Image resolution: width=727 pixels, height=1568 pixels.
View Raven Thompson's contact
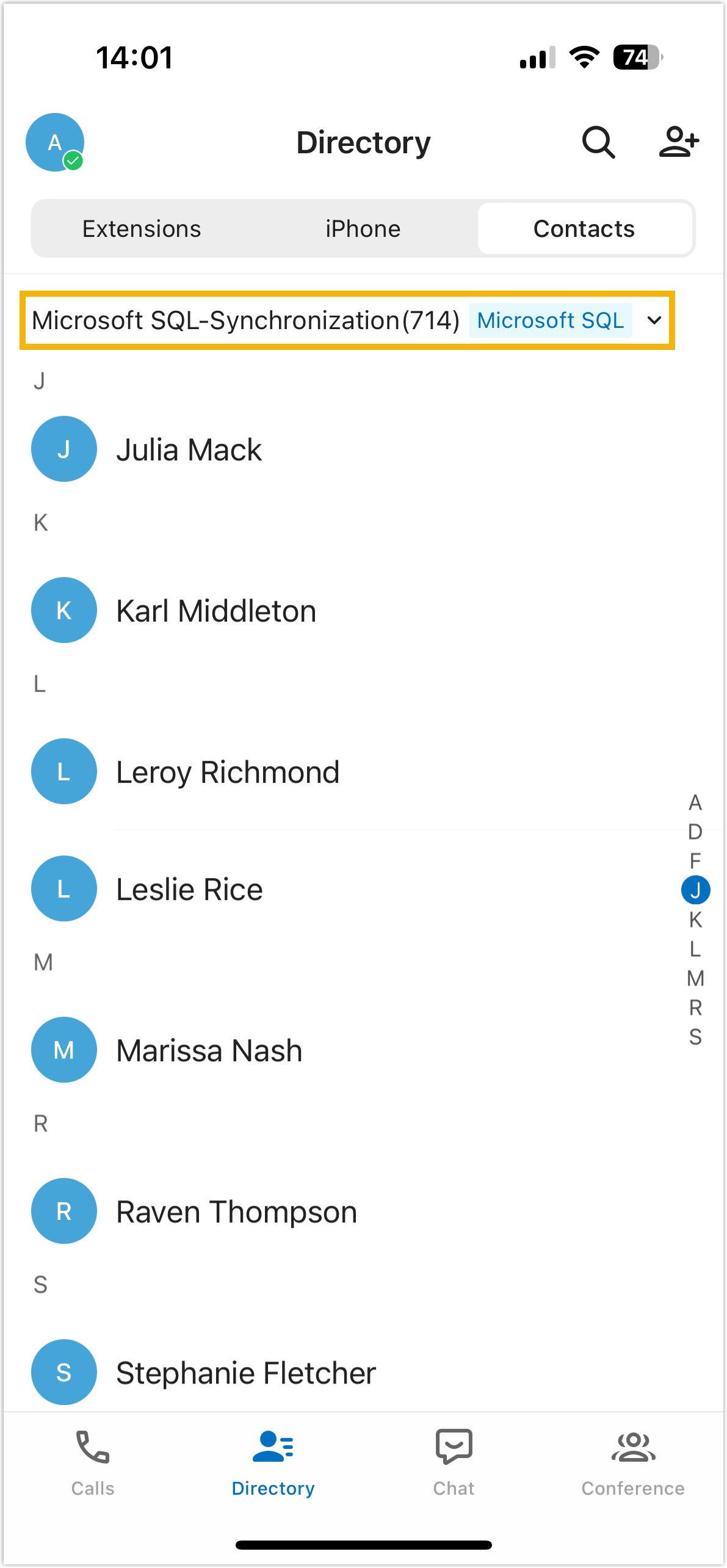236,1212
